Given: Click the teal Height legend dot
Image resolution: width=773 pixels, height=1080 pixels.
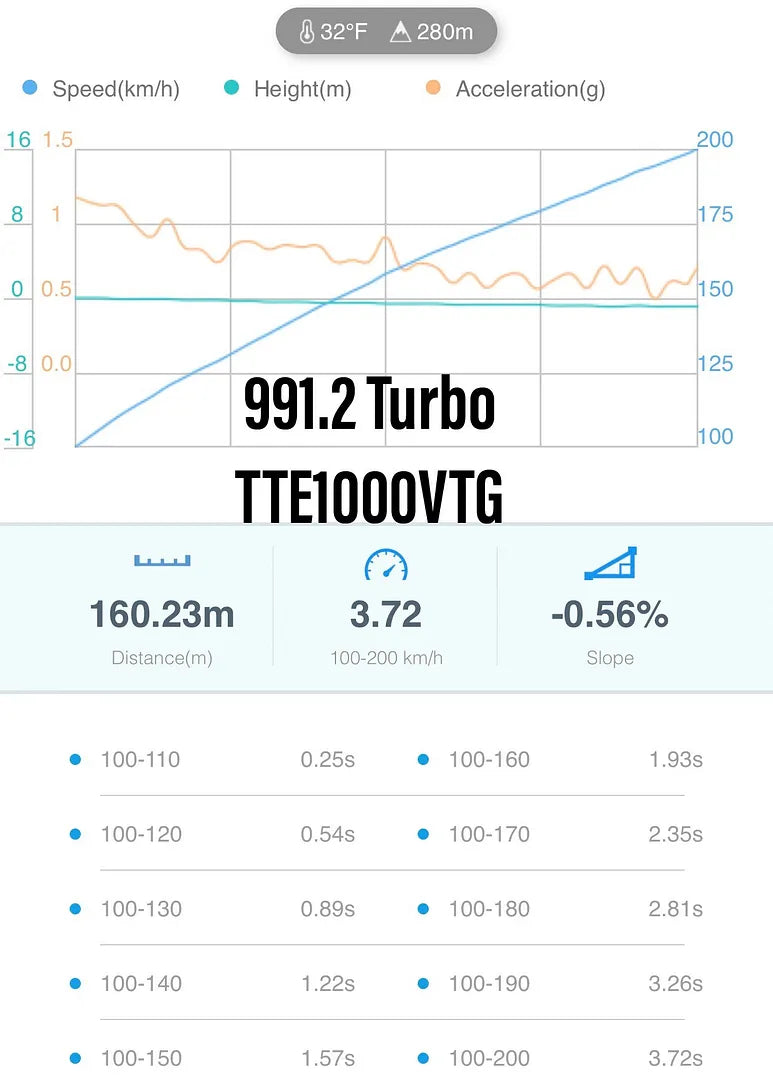Looking at the screenshot, I should coord(231,88).
